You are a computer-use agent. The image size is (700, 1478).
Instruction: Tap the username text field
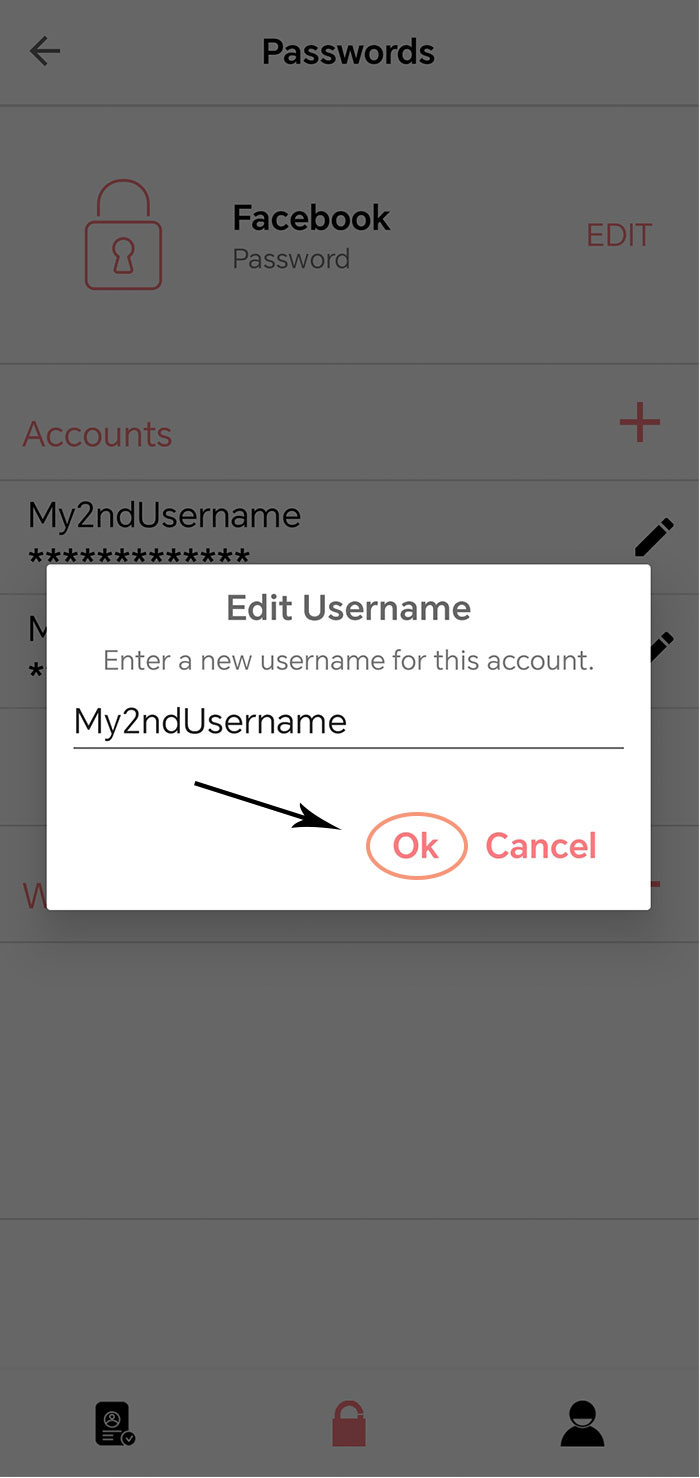[x=348, y=722]
